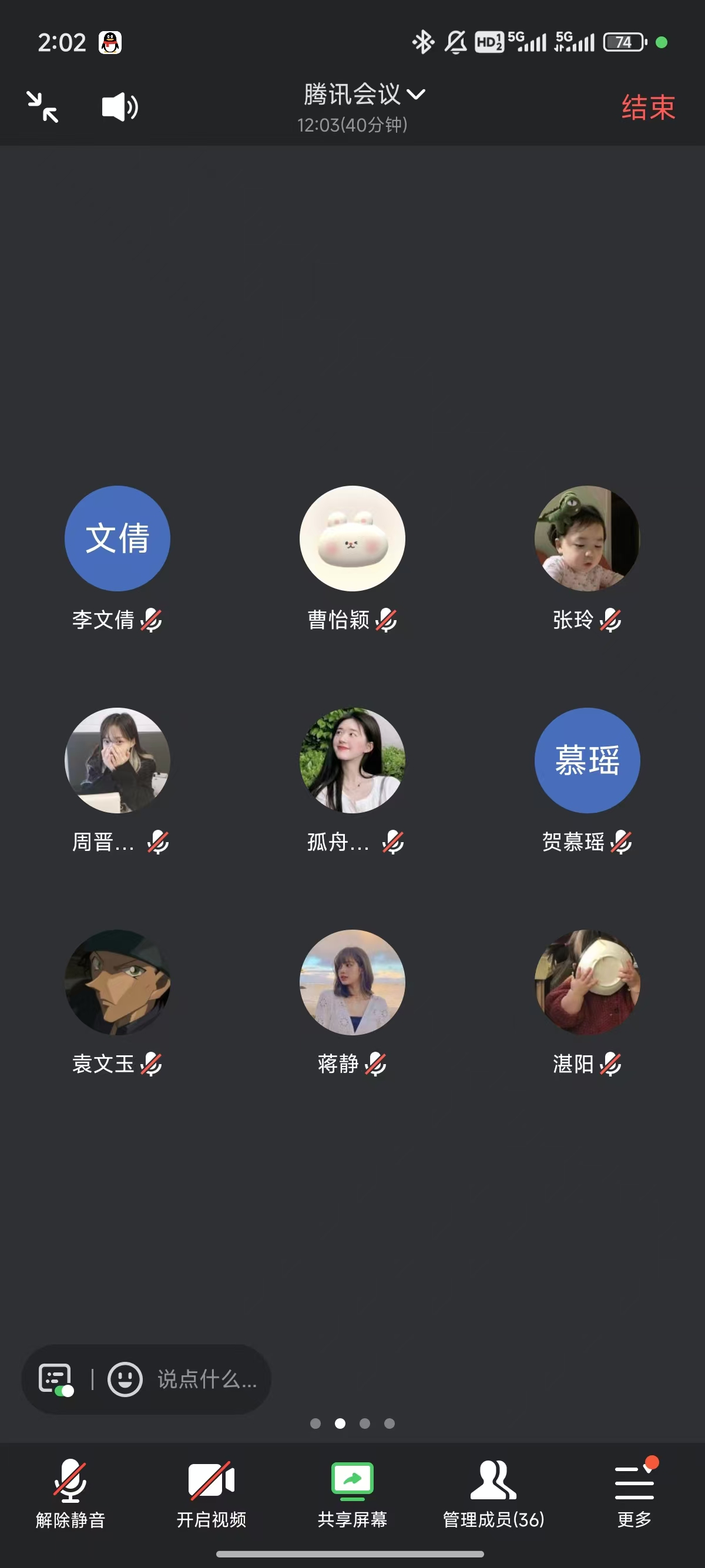
Task: End the meeting with 结束
Action: 648,107
